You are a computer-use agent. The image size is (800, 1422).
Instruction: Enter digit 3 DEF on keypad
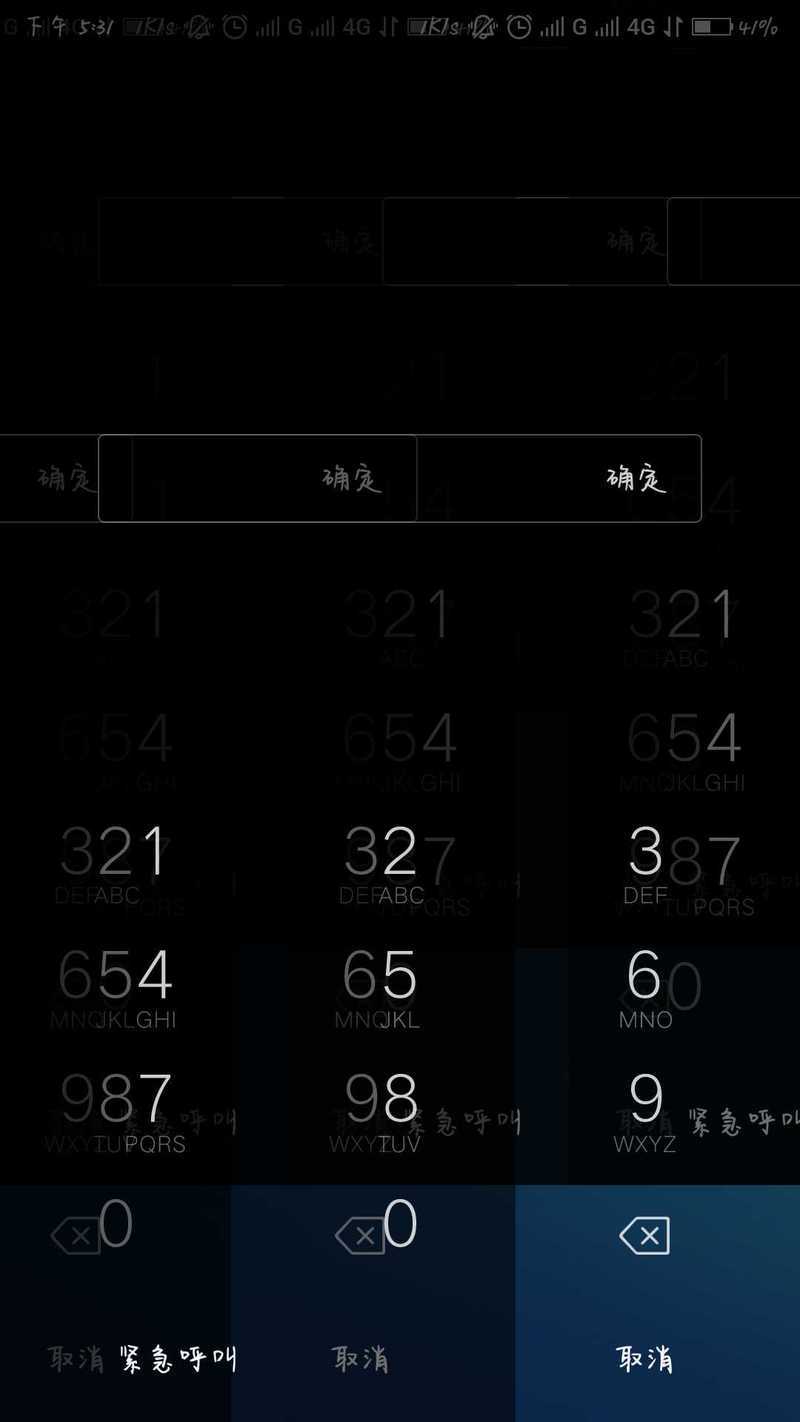tap(645, 864)
